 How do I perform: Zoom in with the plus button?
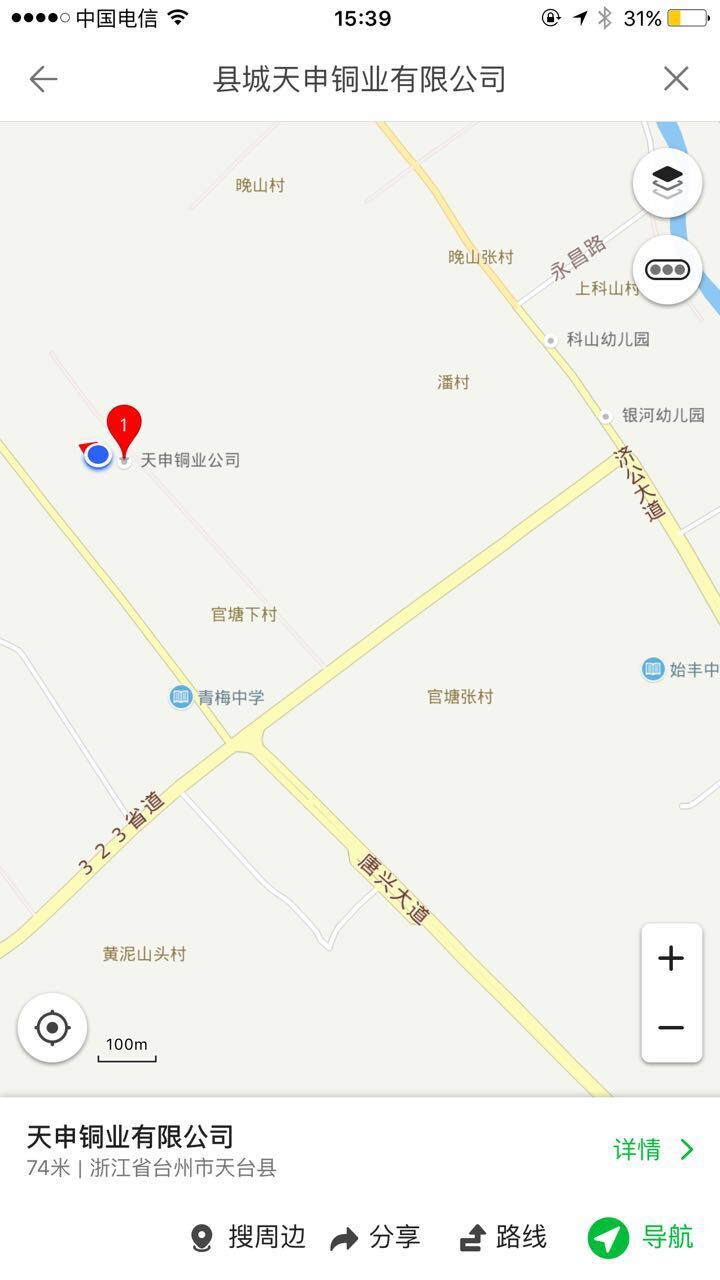pyautogui.click(x=671, y=959)
